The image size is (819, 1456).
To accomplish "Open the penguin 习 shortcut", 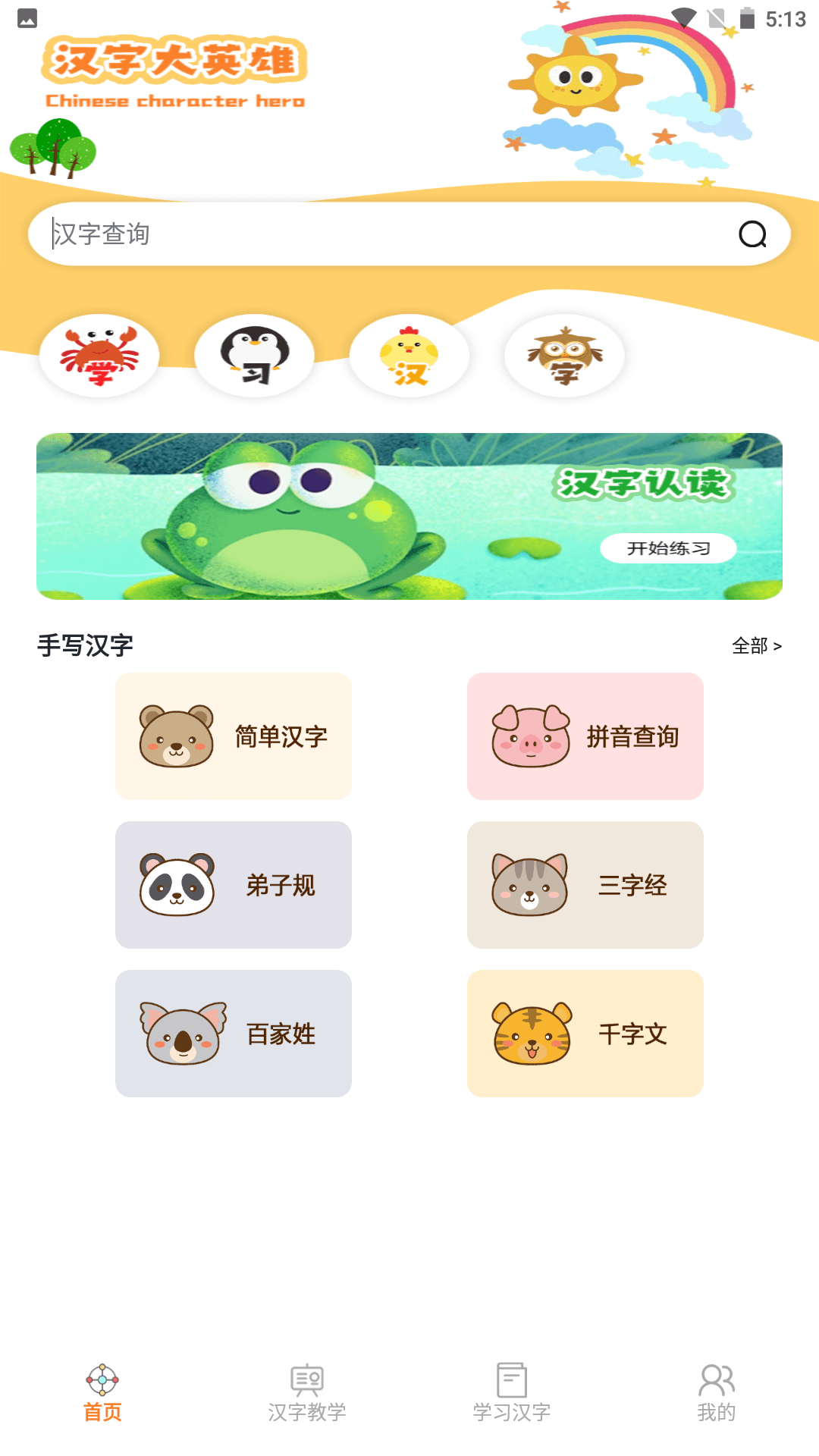I will coord(255,355).
